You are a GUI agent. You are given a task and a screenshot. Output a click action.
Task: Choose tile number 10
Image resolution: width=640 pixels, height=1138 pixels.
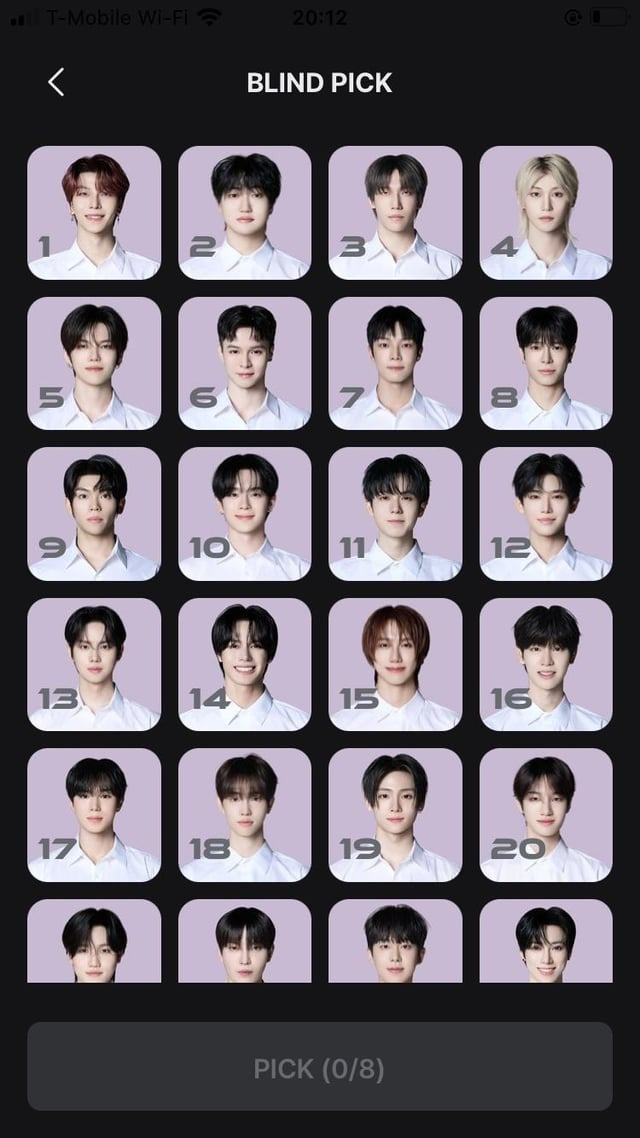pos(245,514)
